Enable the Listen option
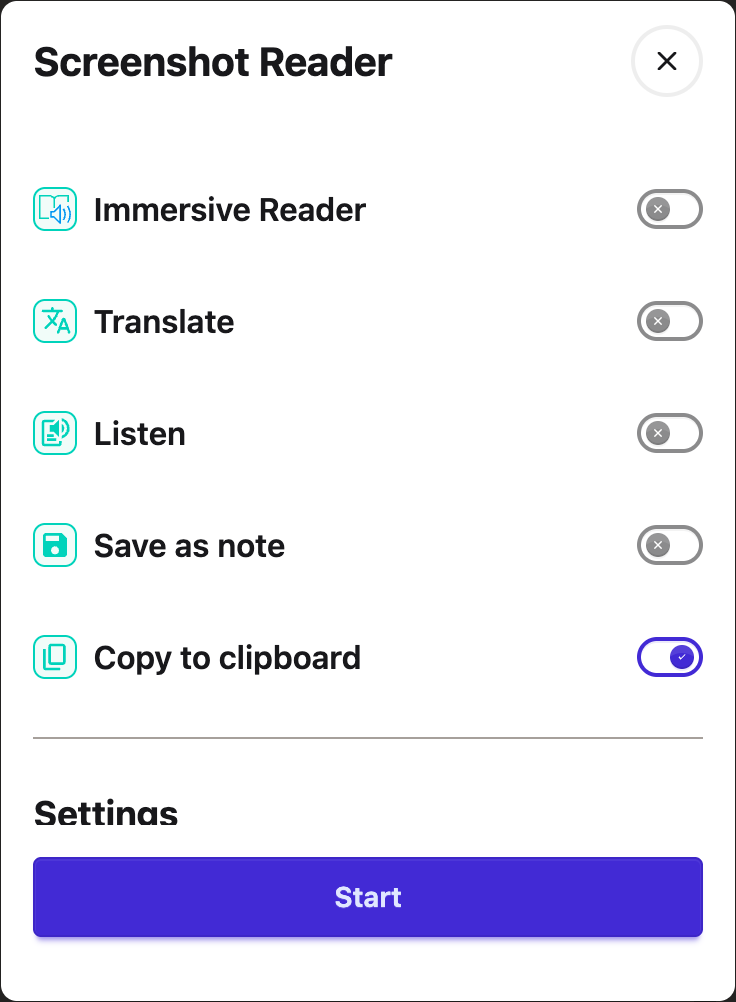 pyautogui.click(x=670, y=433)
